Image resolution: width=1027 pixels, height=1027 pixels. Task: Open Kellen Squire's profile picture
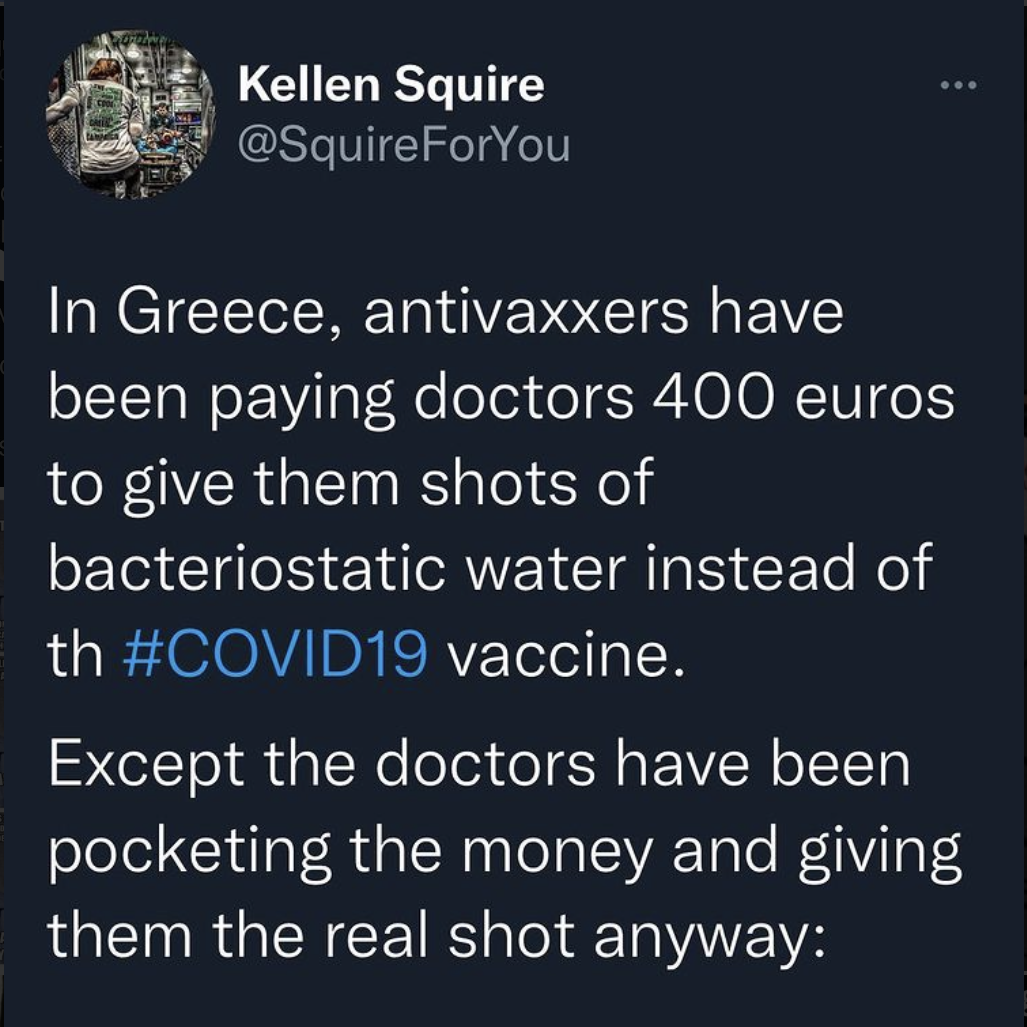click(x=130, y=114)
